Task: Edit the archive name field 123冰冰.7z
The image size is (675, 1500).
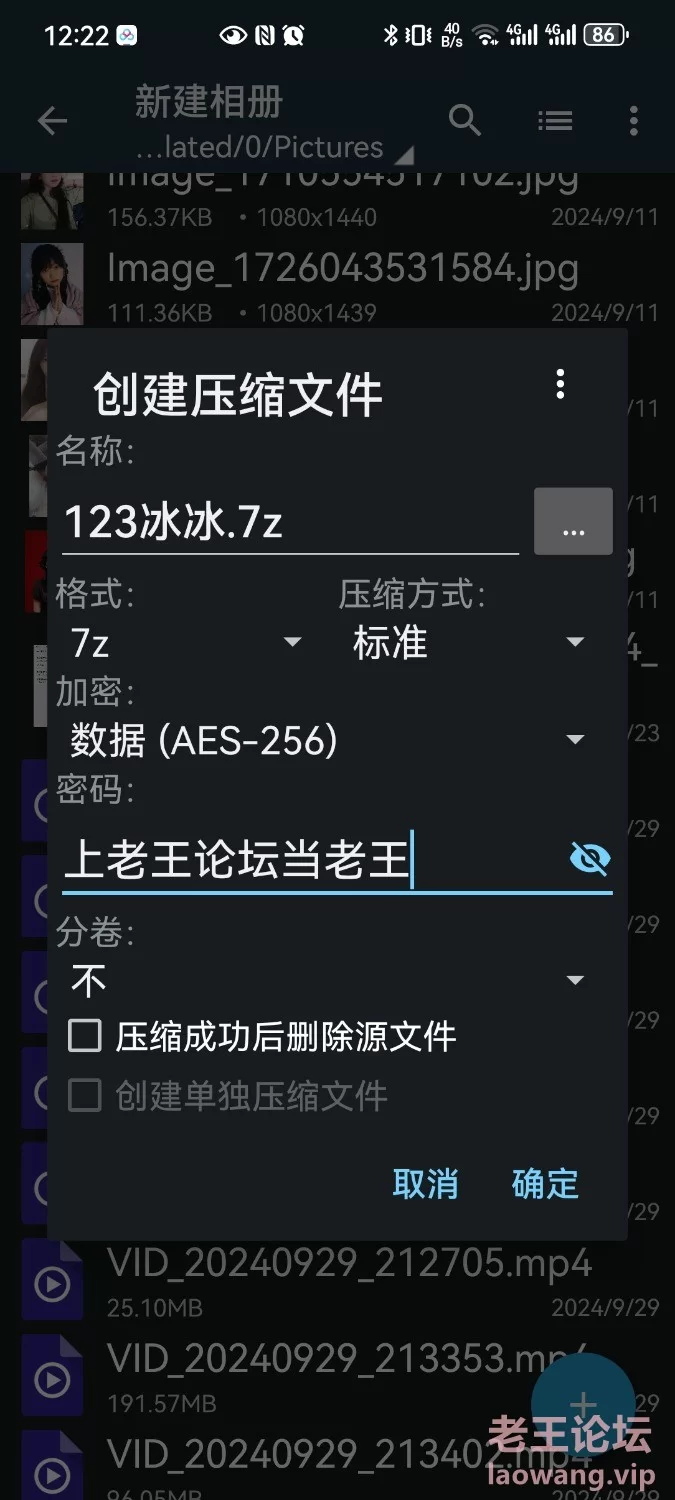Action: pyautogui.click(x=290, y=523)
